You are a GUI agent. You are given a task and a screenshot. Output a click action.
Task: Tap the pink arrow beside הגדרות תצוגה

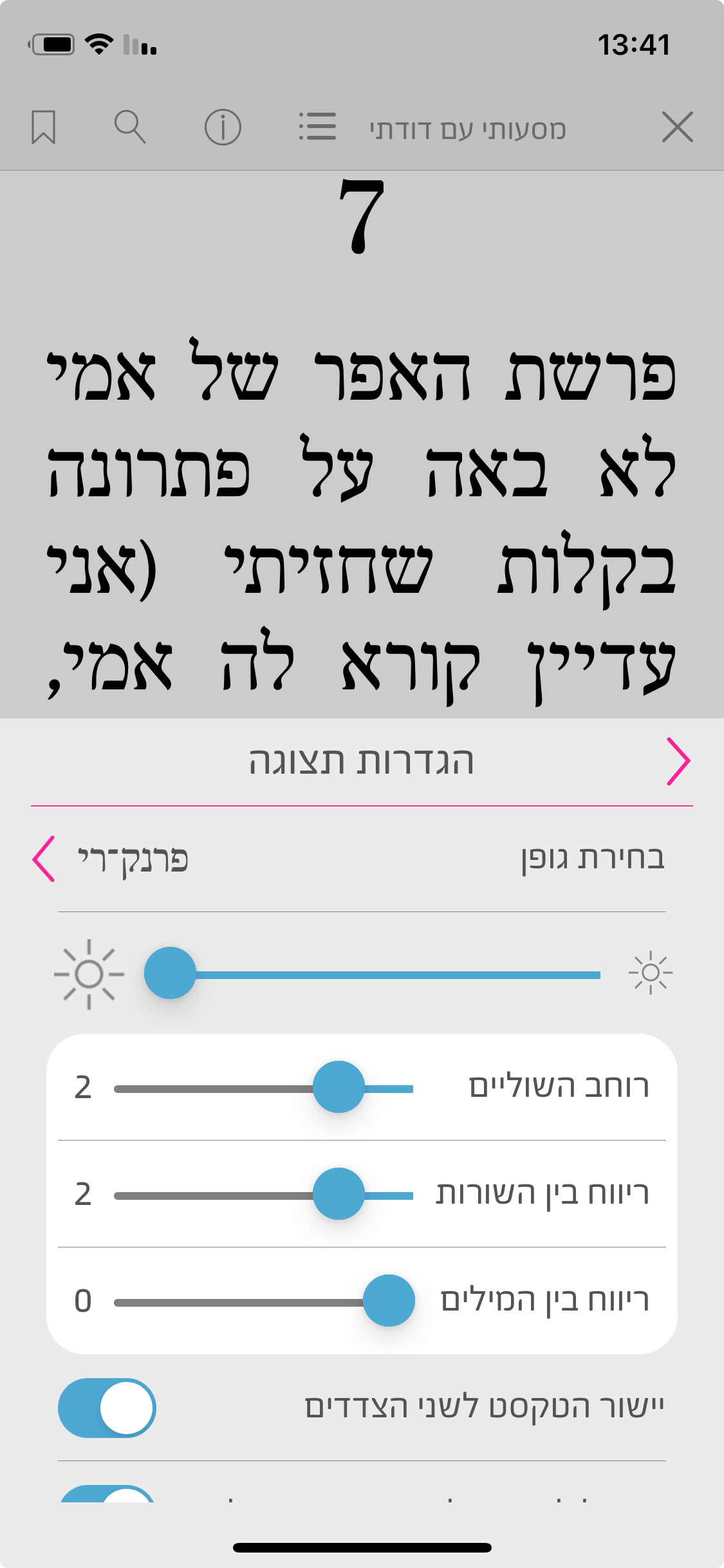pos(678,761)
